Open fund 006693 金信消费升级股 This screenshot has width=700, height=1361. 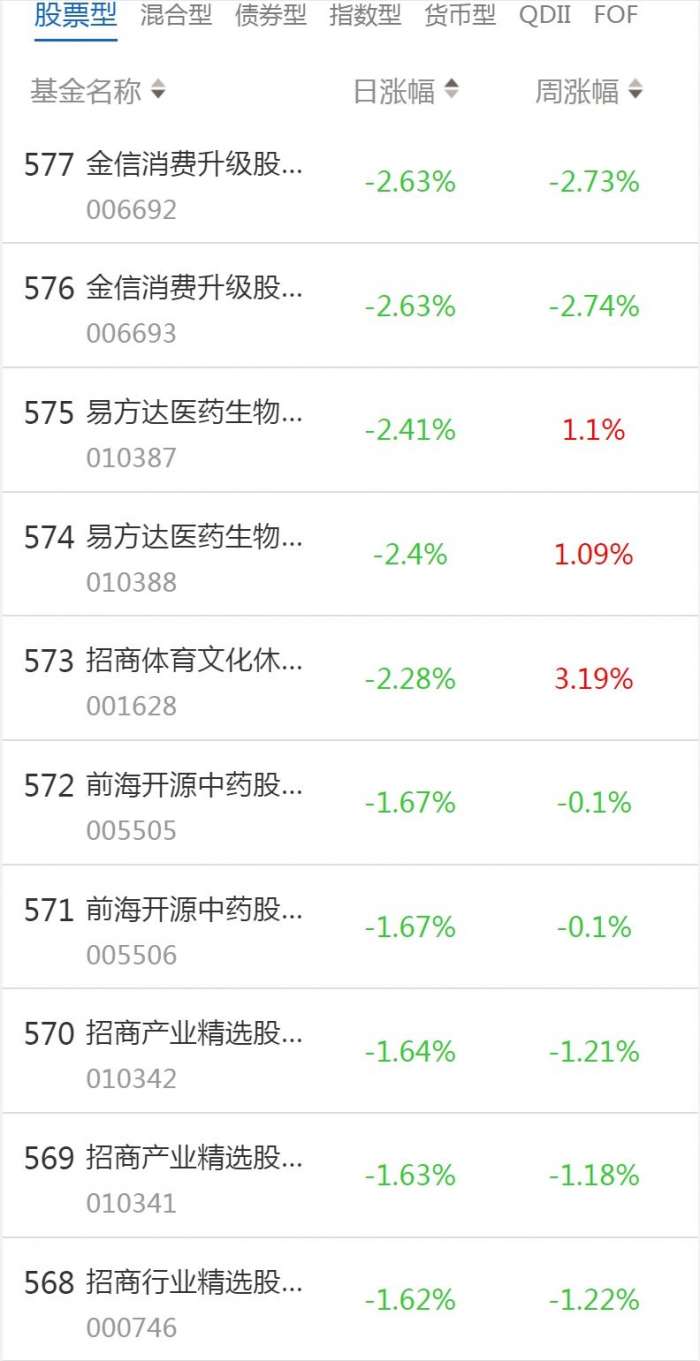click(194, 290)
